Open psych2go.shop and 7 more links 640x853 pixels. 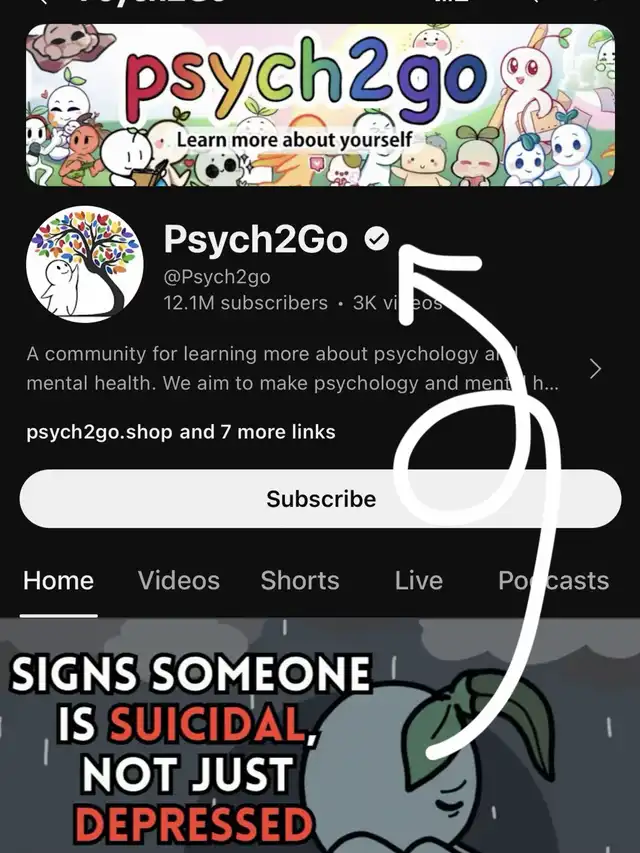(x=181, y=432)
